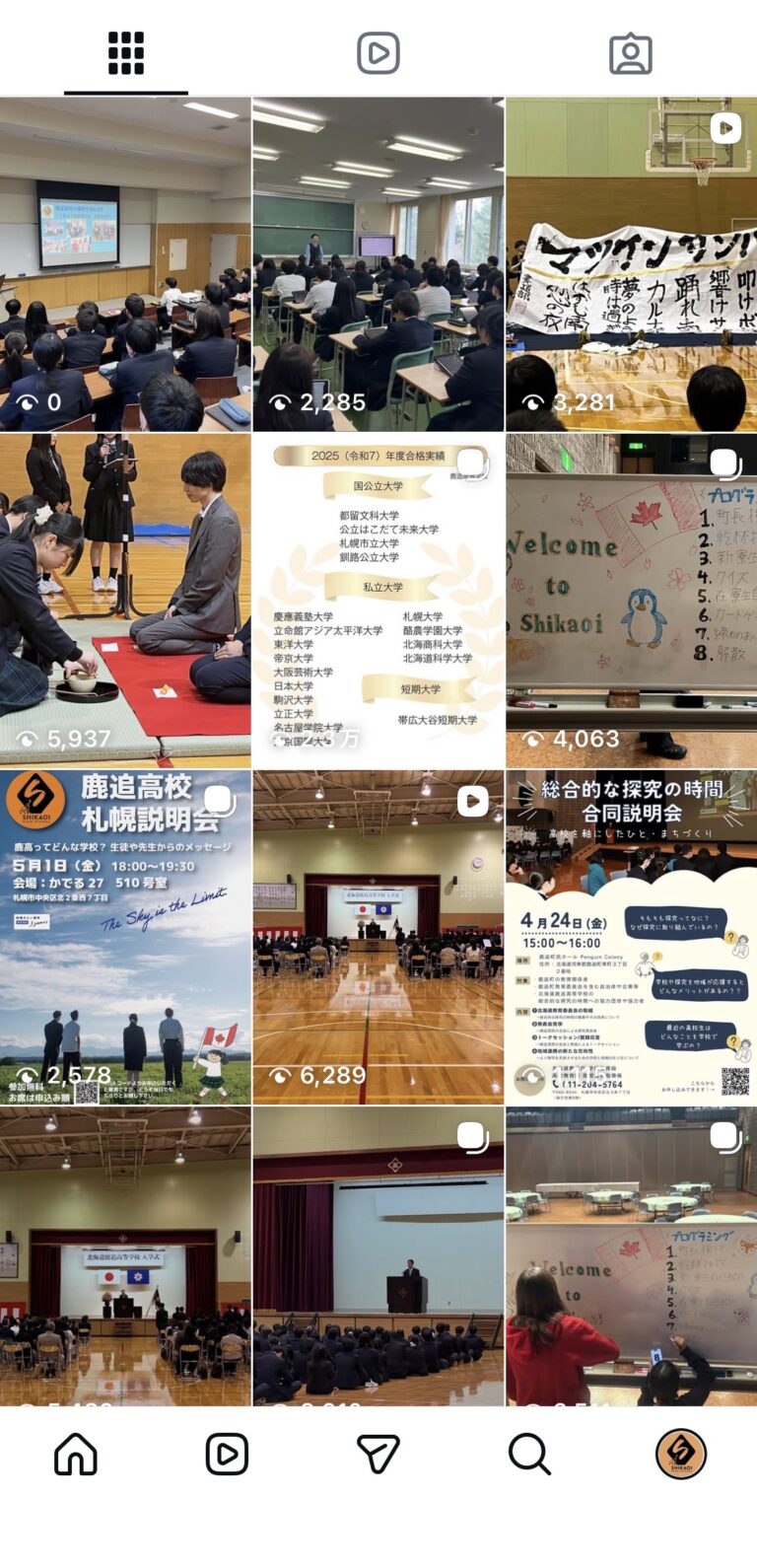Switch to the Reels tab
This screenshot has height=1568, width=757.
click(x=378, y=53)
